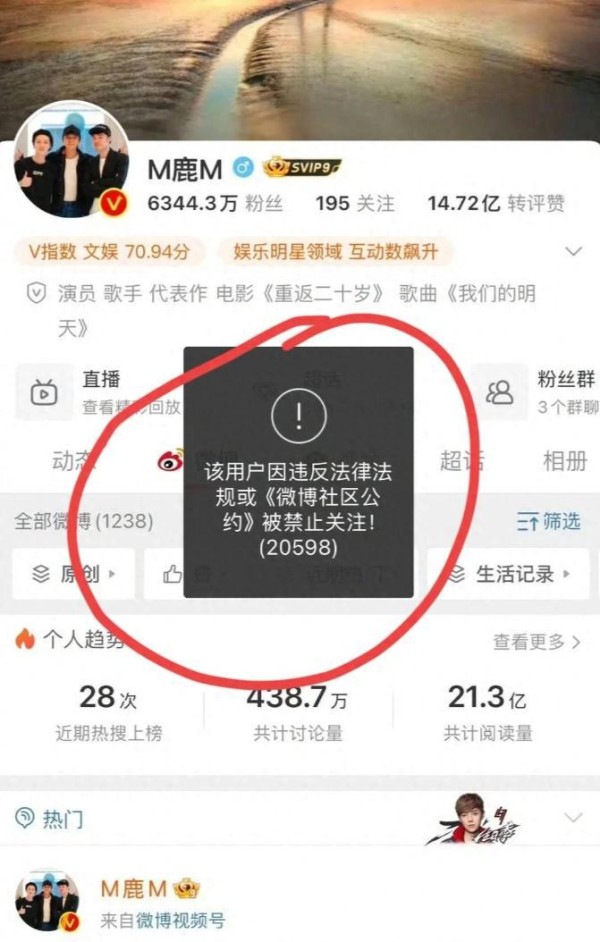600x942 pixels.
Task: Switch to the 动态 tab
Action: point(72,461)
